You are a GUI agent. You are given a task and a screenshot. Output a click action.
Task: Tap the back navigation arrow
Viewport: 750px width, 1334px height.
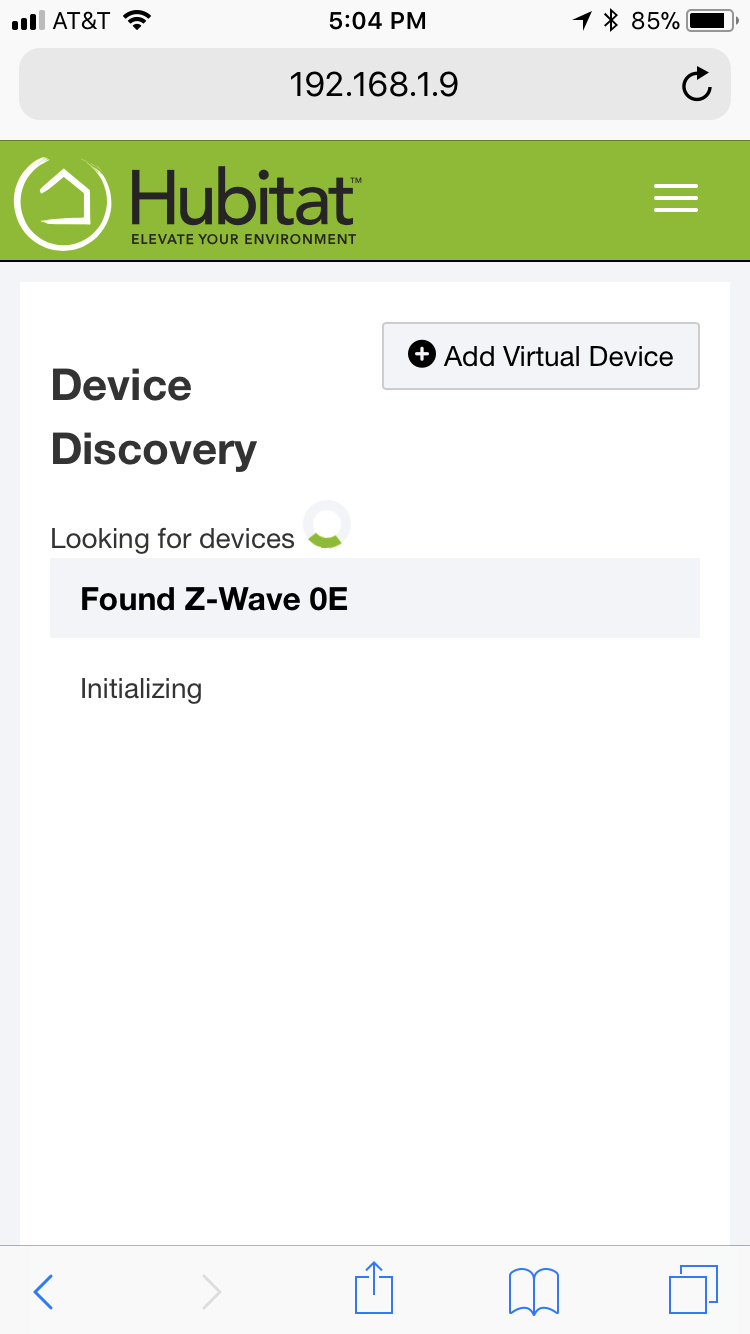tap(43, 1291)
